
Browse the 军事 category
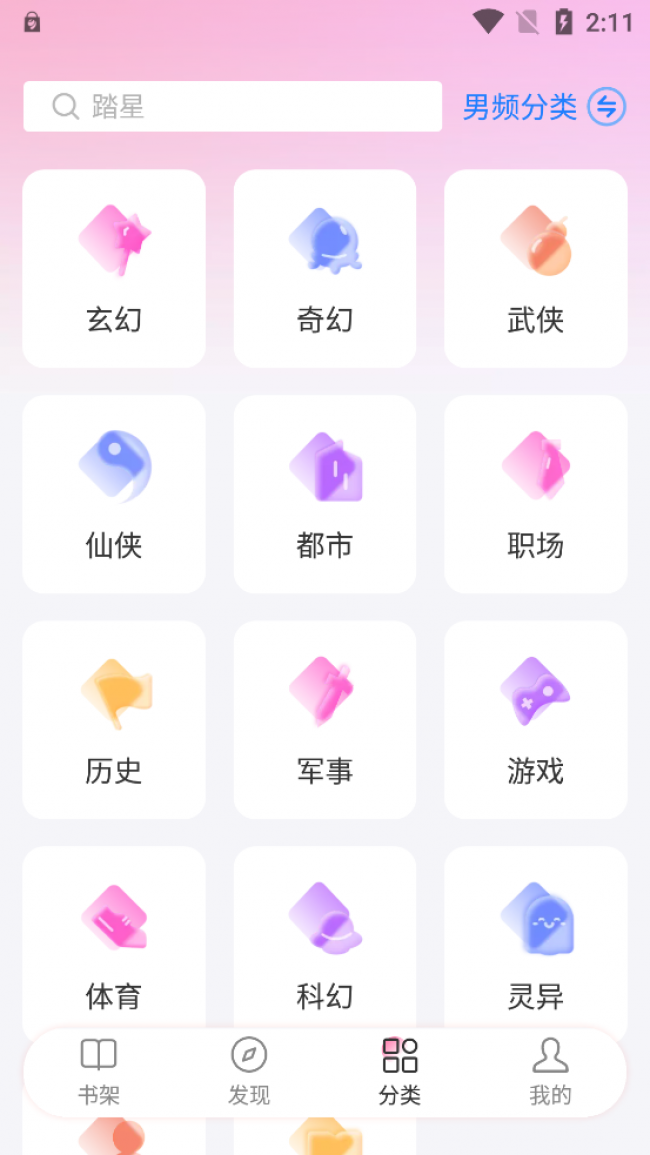(325, 720)
